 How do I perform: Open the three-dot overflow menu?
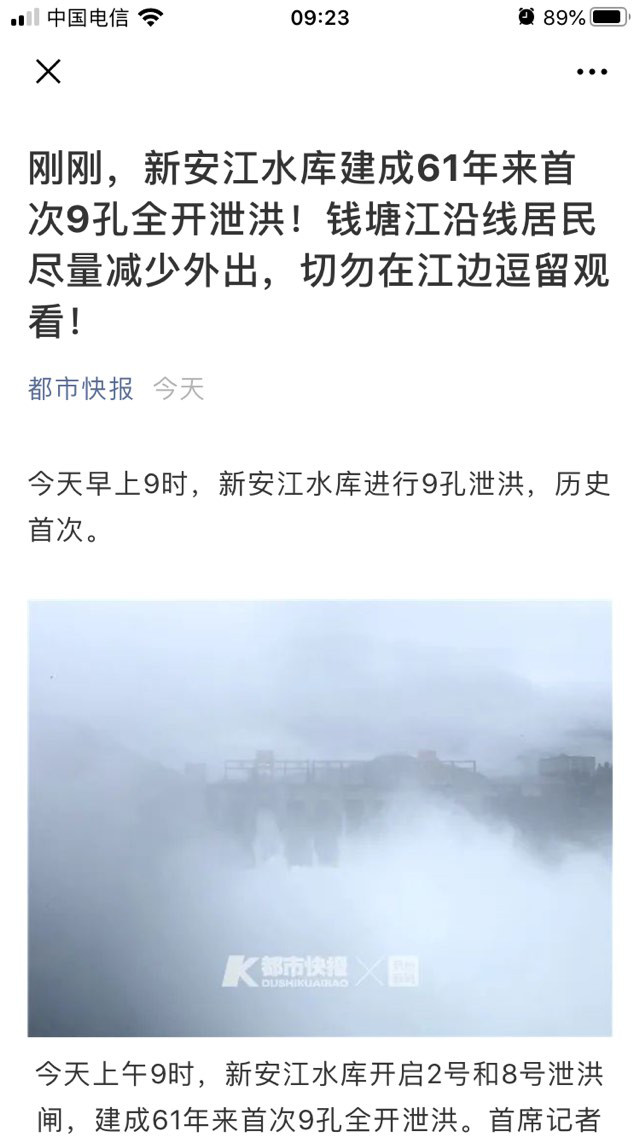pyautogui.click(x=591, y=72)
